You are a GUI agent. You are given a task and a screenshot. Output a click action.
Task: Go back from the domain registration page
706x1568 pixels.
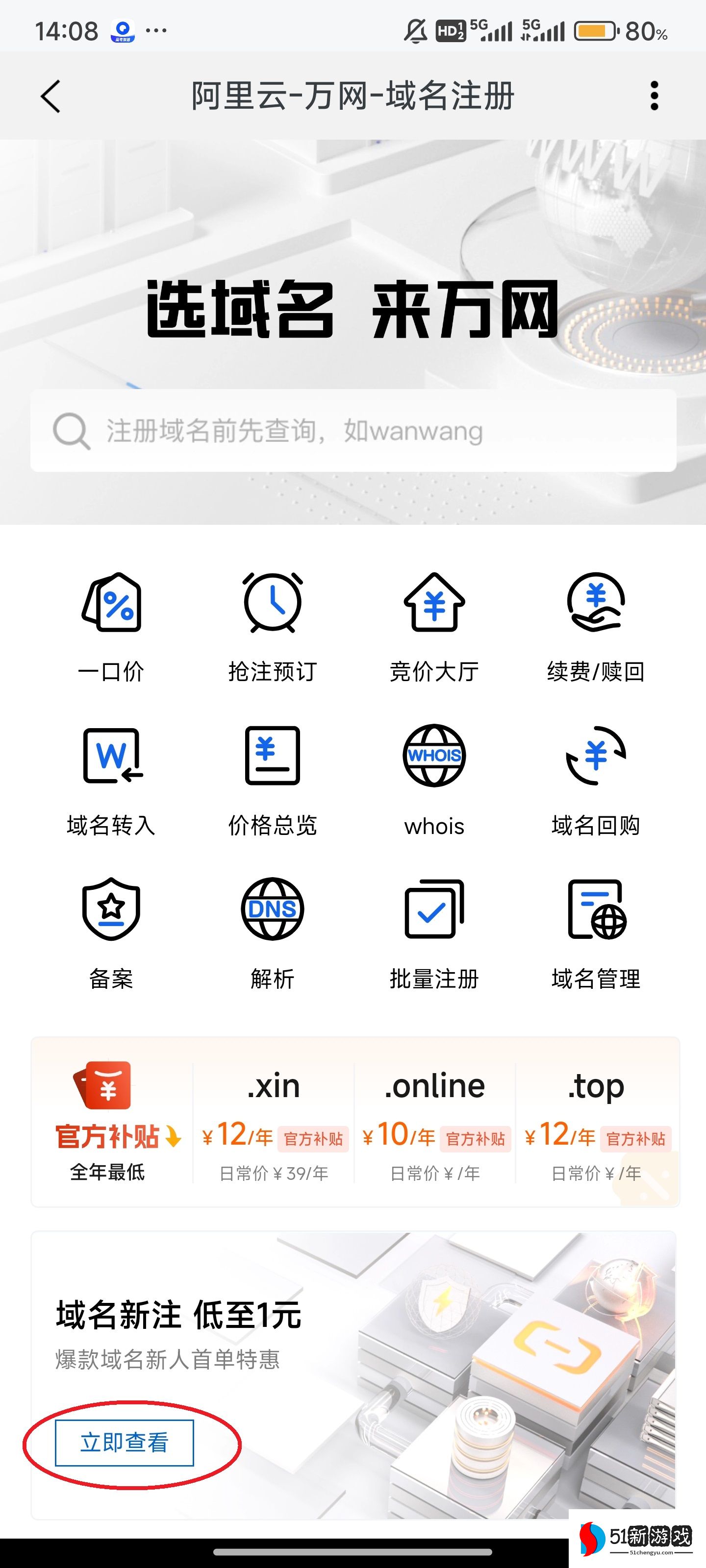[50, 96]
